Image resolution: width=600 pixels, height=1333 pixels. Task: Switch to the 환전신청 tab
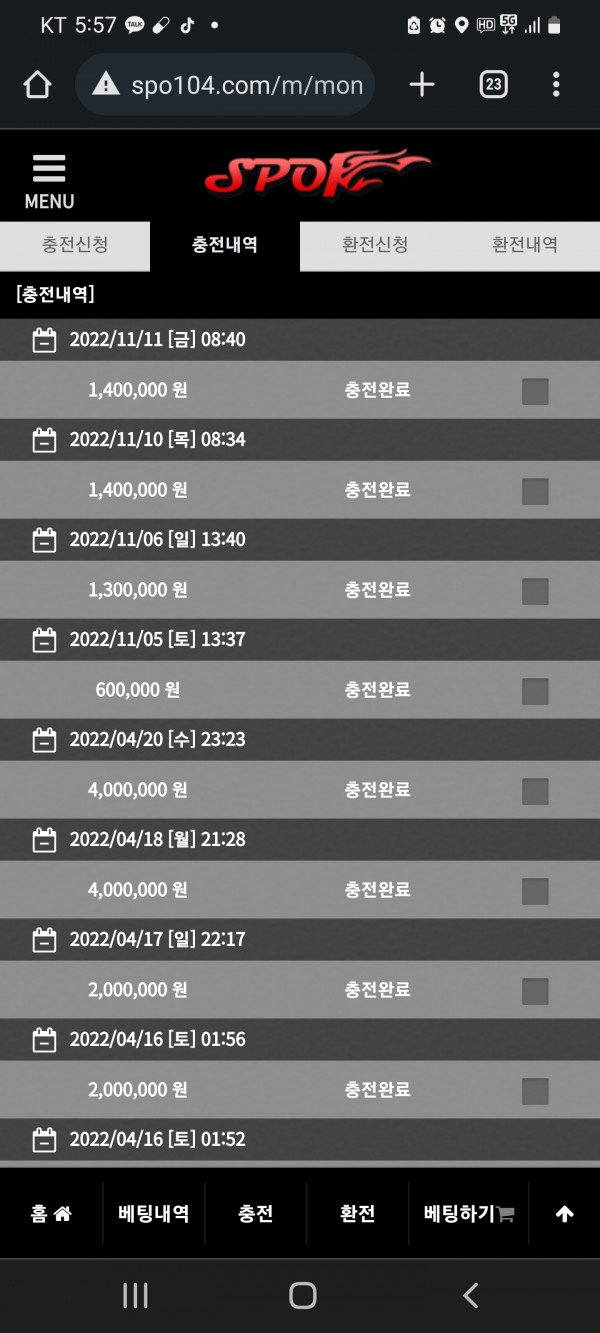coord(375,245)
